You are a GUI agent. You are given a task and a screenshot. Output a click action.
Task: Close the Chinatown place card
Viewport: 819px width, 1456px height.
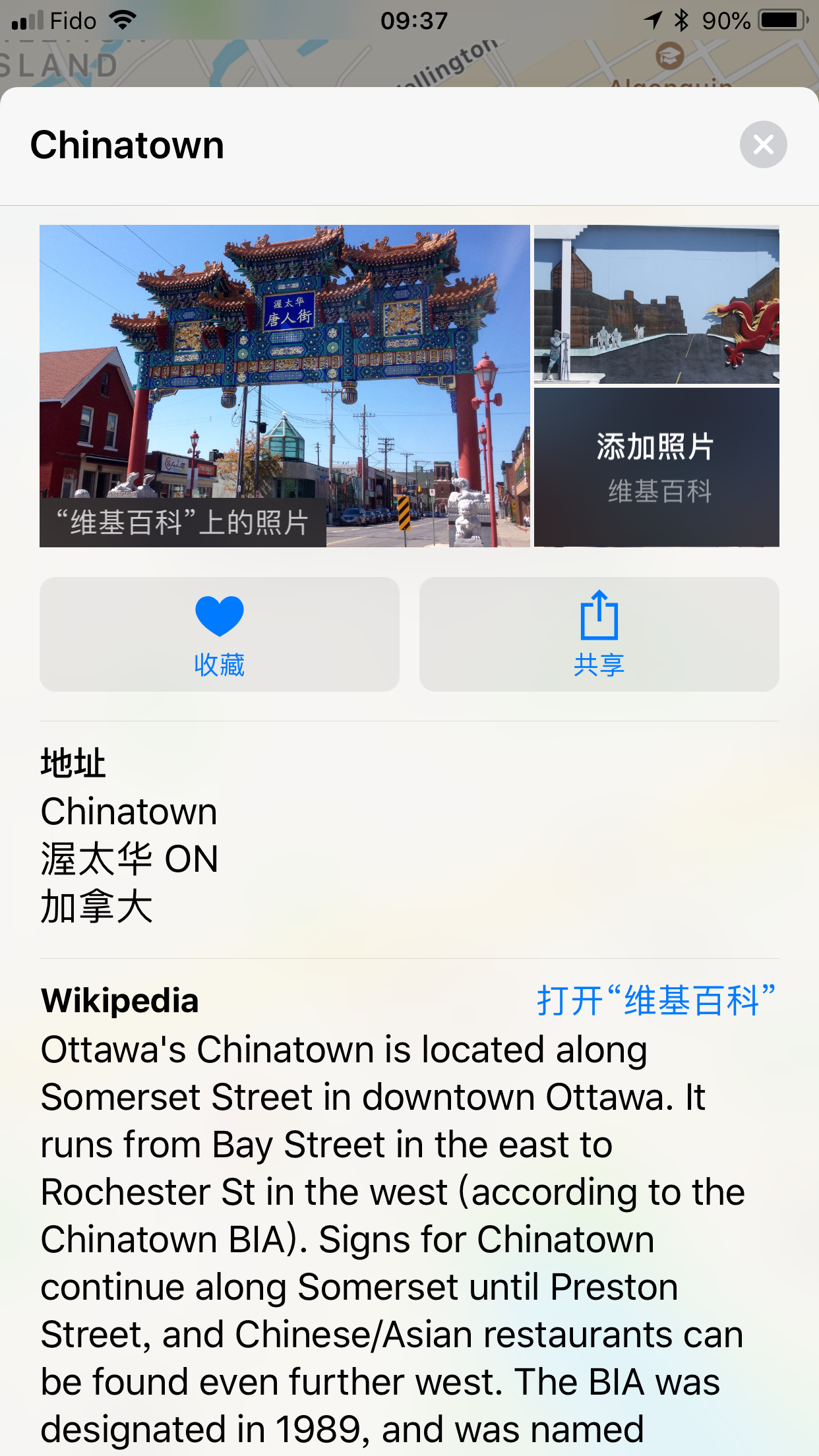coord(763,144)
